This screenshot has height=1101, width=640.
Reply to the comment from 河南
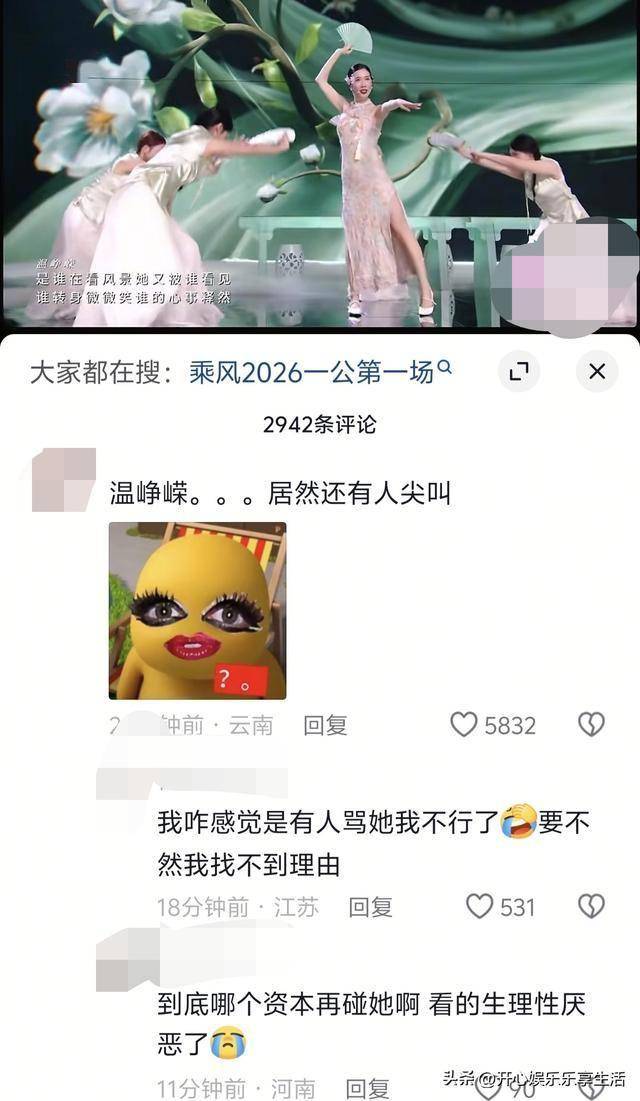[x=367, y=1087]
